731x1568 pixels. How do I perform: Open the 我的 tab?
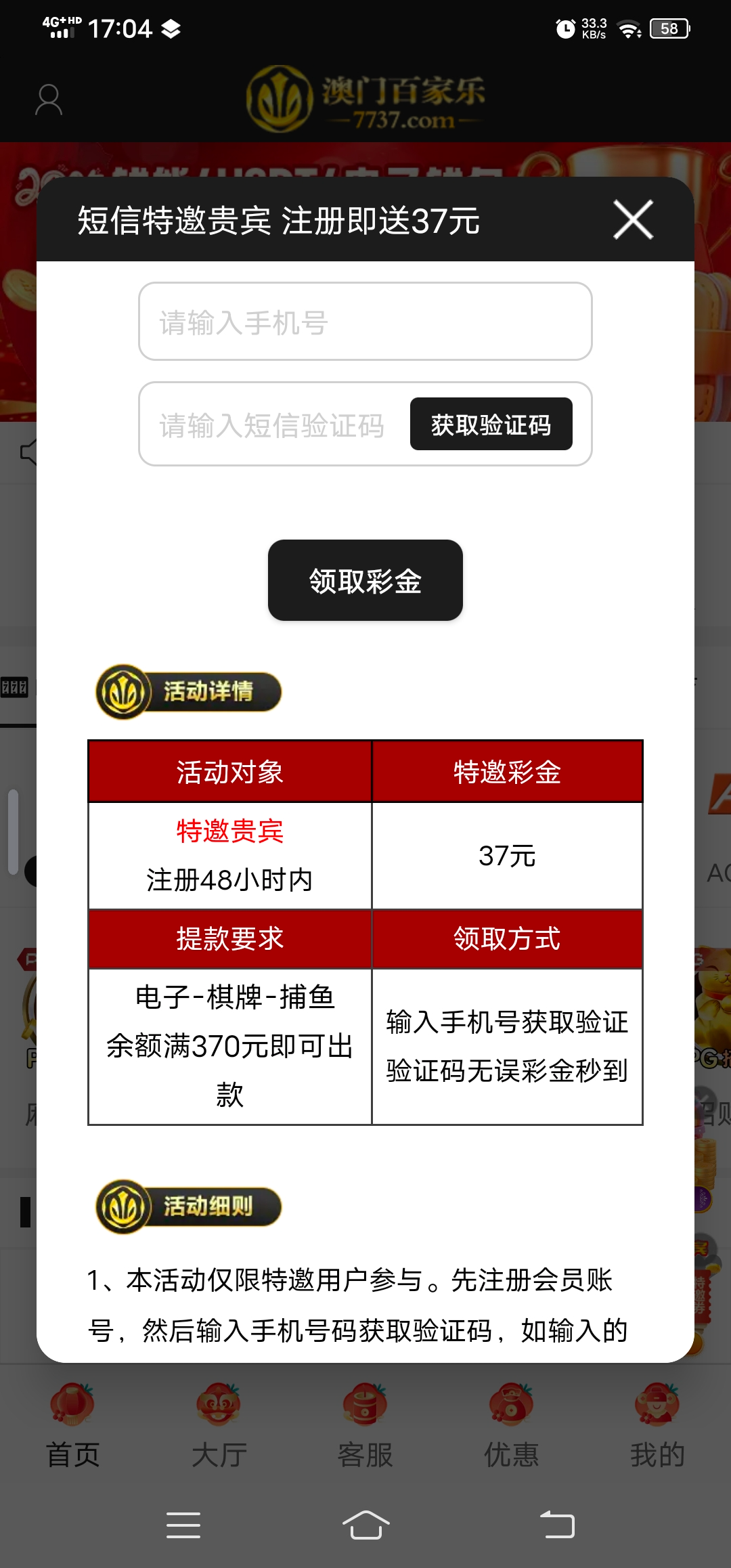pos(657,1425)
